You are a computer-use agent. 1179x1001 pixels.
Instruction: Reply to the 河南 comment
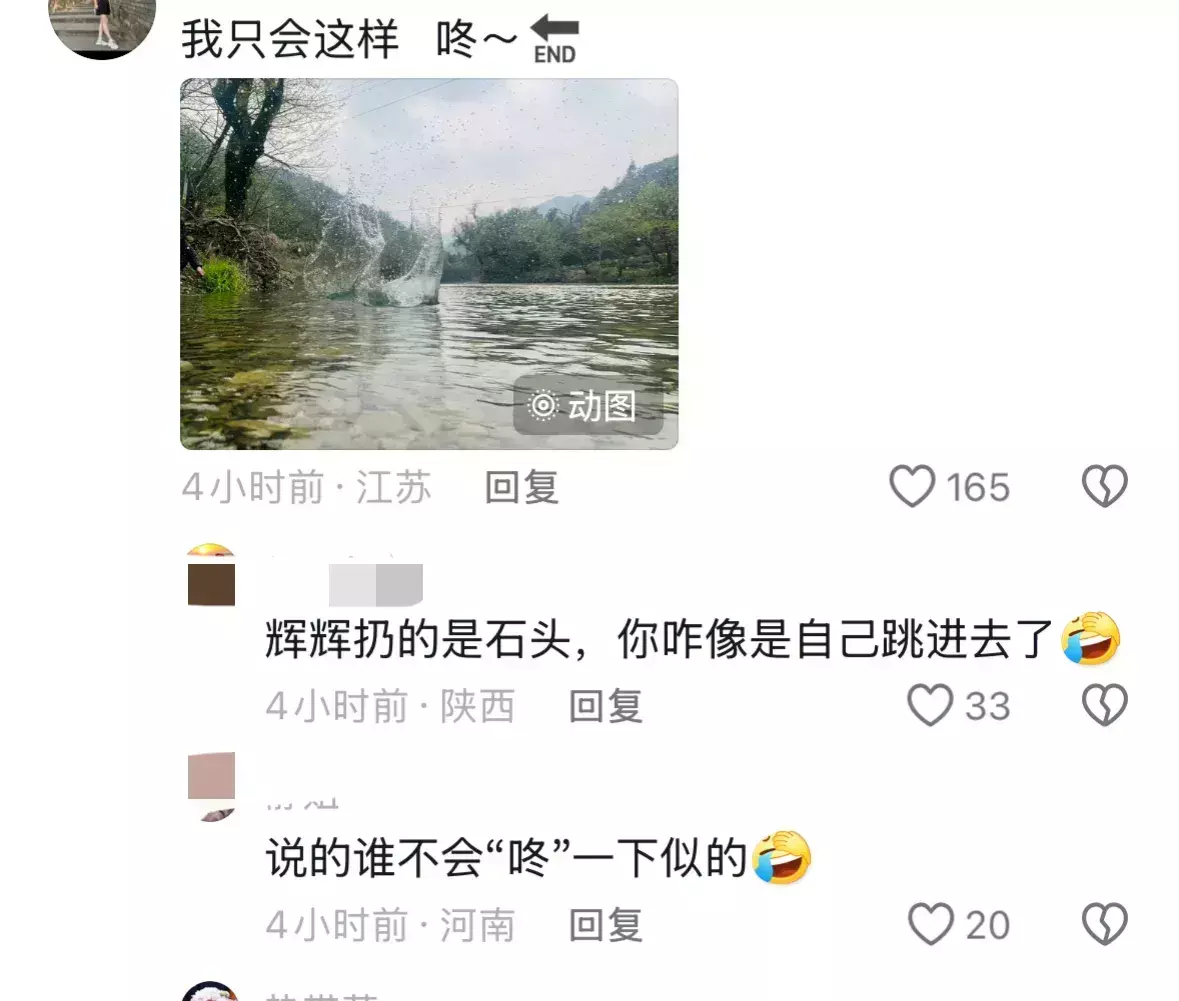tap(605, 925)
